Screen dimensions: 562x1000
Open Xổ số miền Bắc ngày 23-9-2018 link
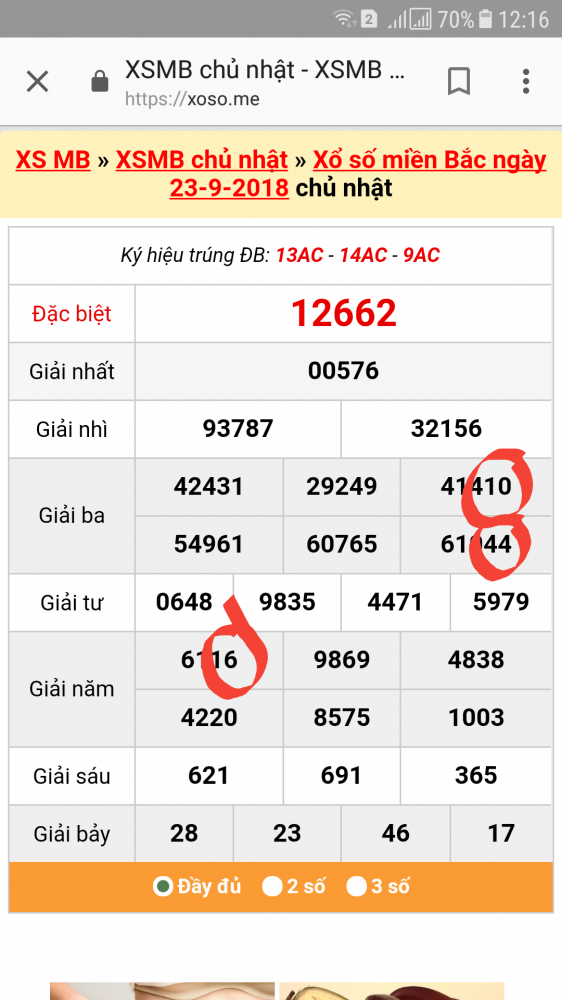(358, 174)
